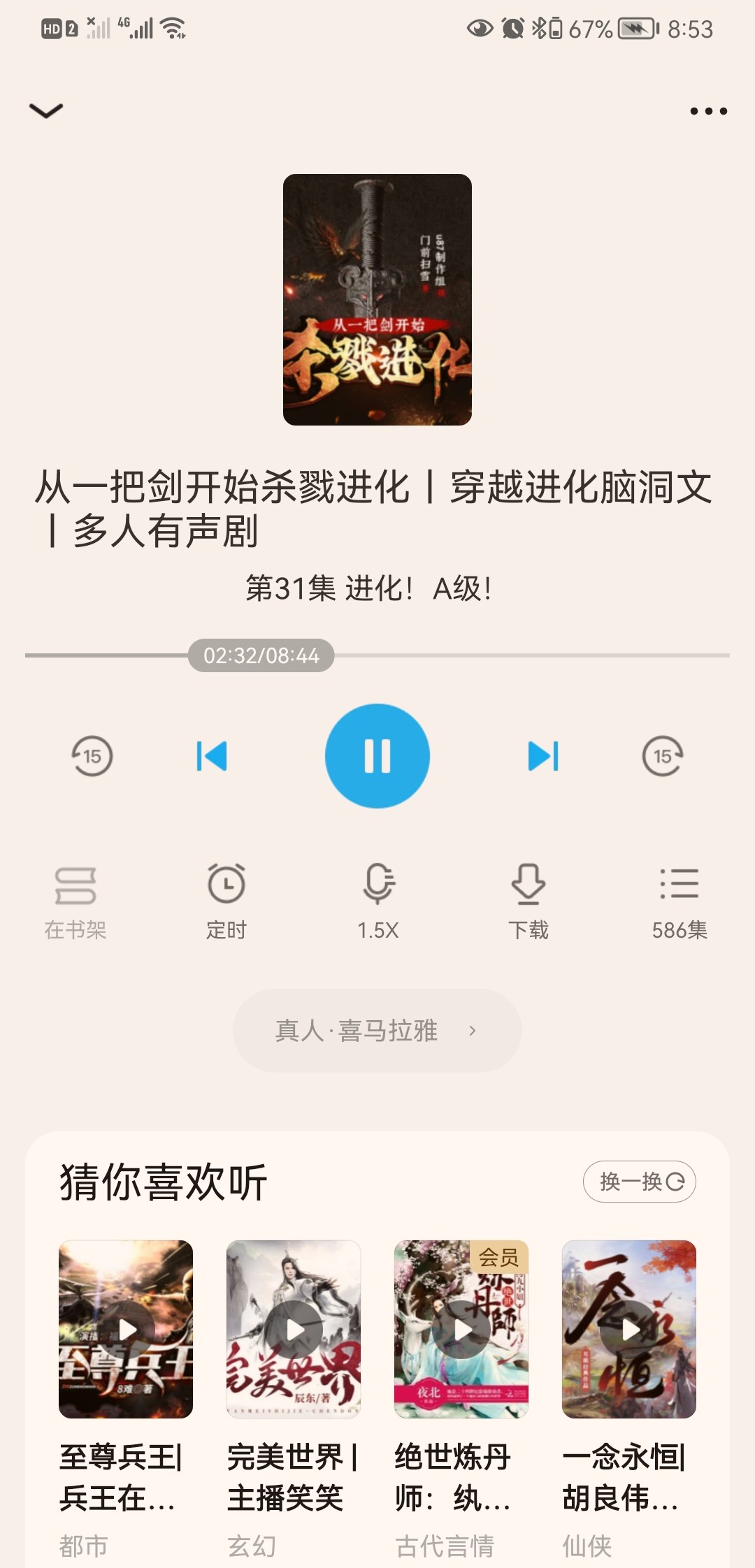Screen dimensions: 755x1568
Task: Fast-forward playback by 15 seconds
Action: click(663, 756)
